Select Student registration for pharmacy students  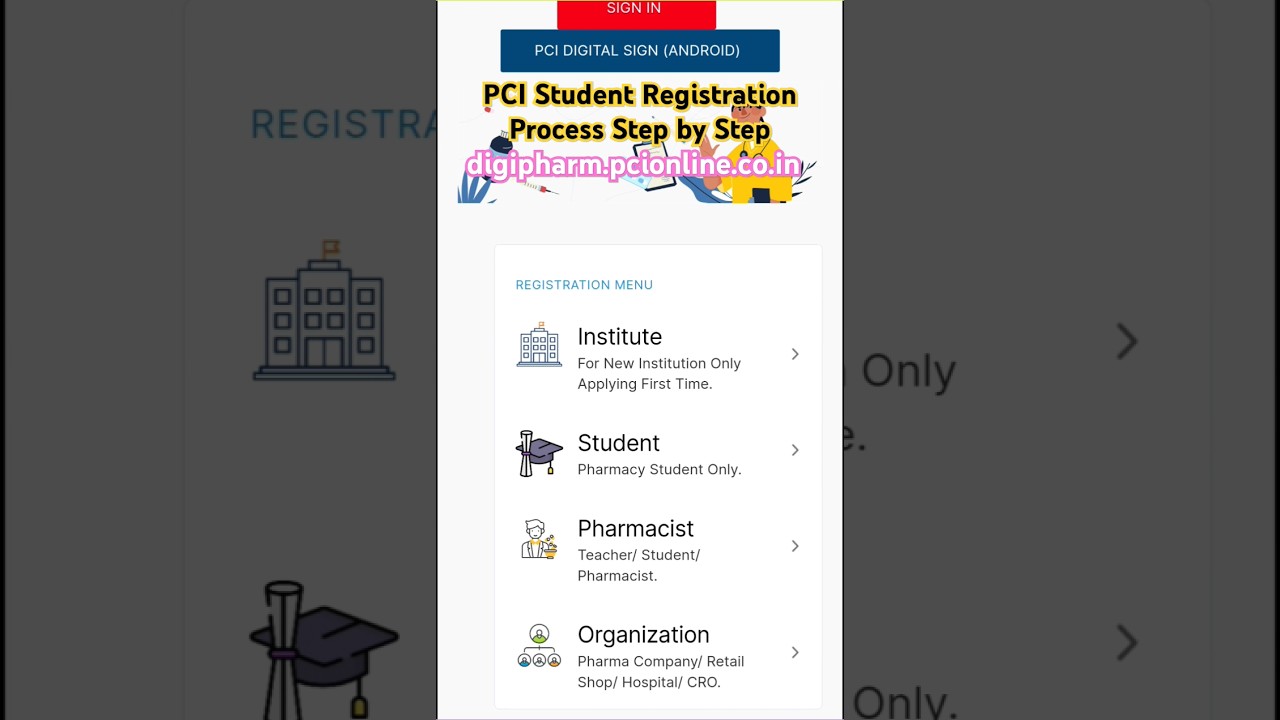[x=657, y=453]
